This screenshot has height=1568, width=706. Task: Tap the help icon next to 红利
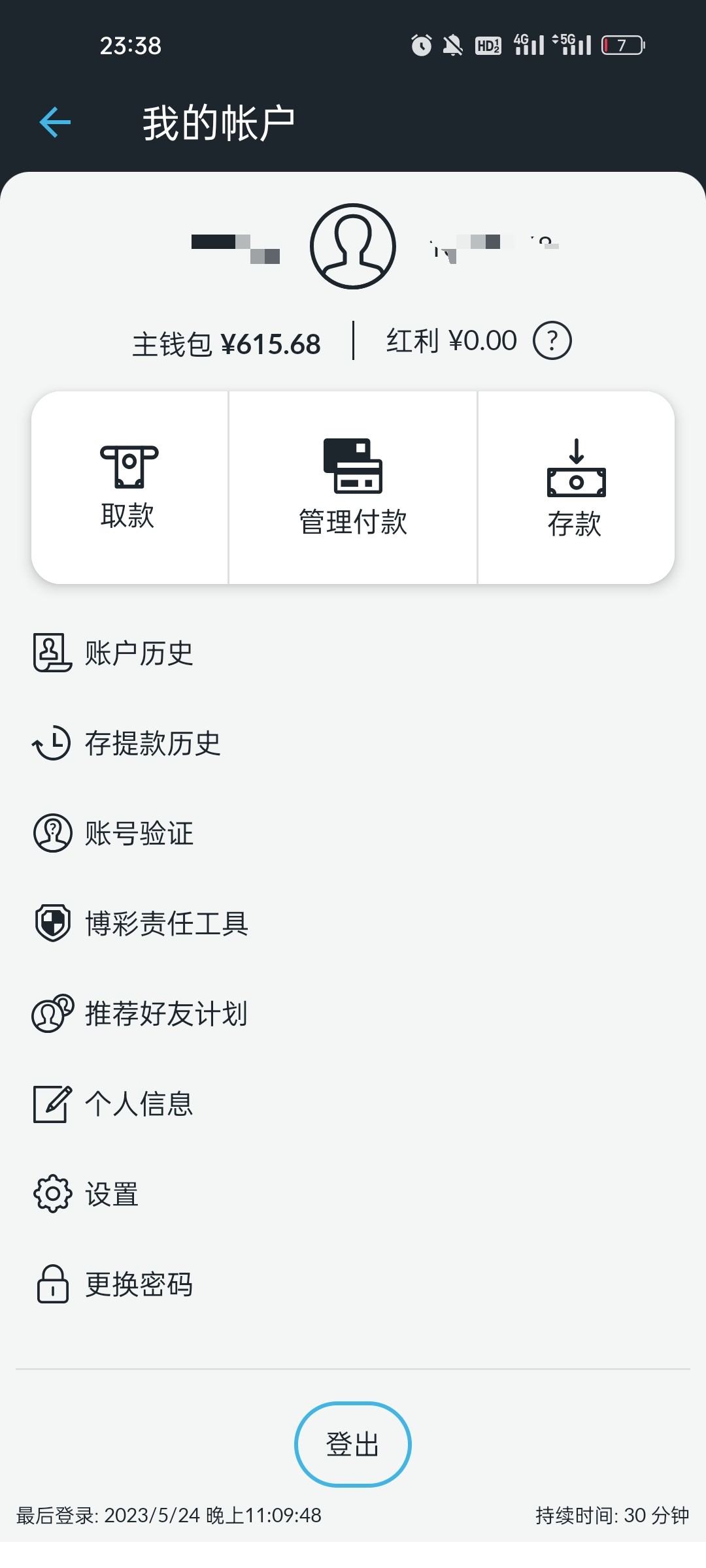click(552, 340)
